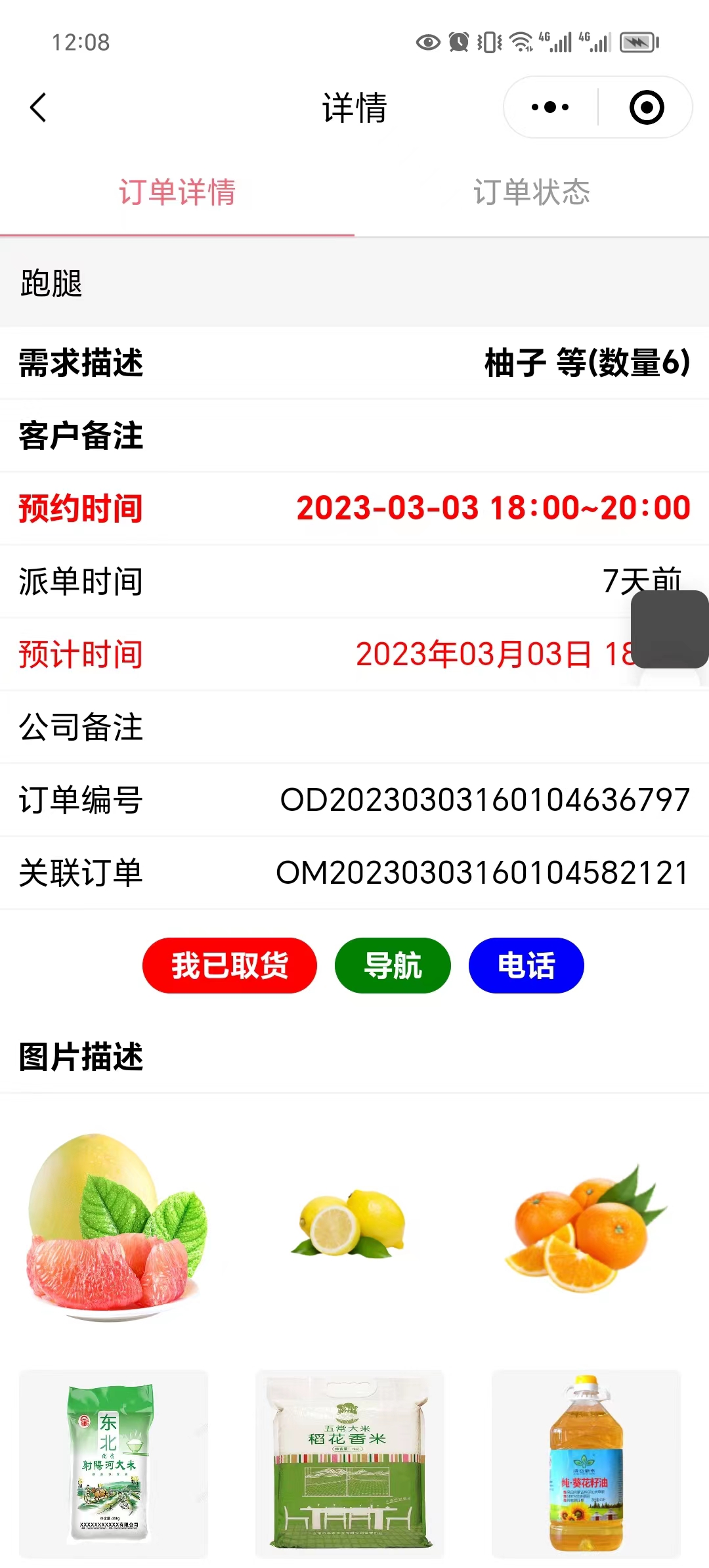Tap the blue 电话 call button

(x=525, y=965)
